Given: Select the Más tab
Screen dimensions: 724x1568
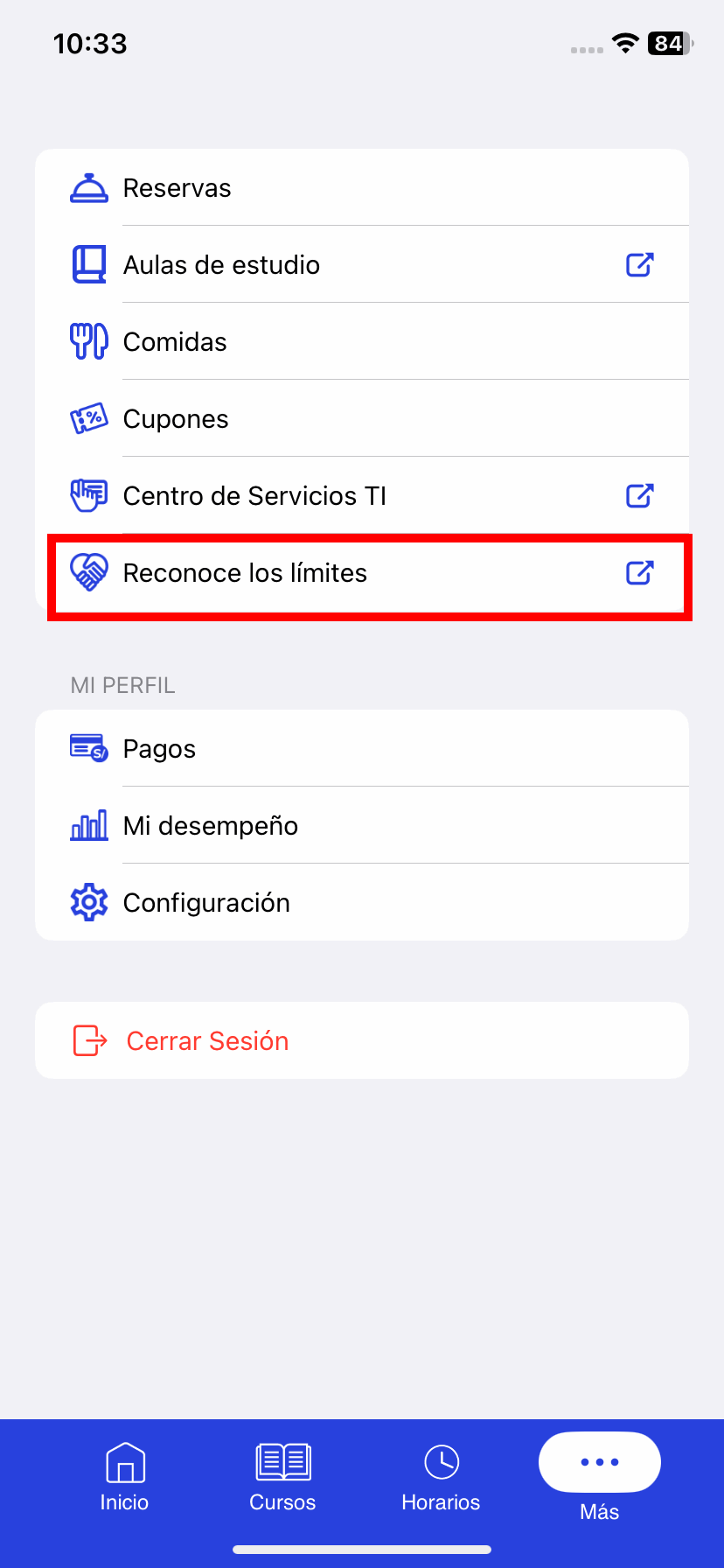Looking at the screenshot, I should pyautogui.click(x=600, y=1478).
